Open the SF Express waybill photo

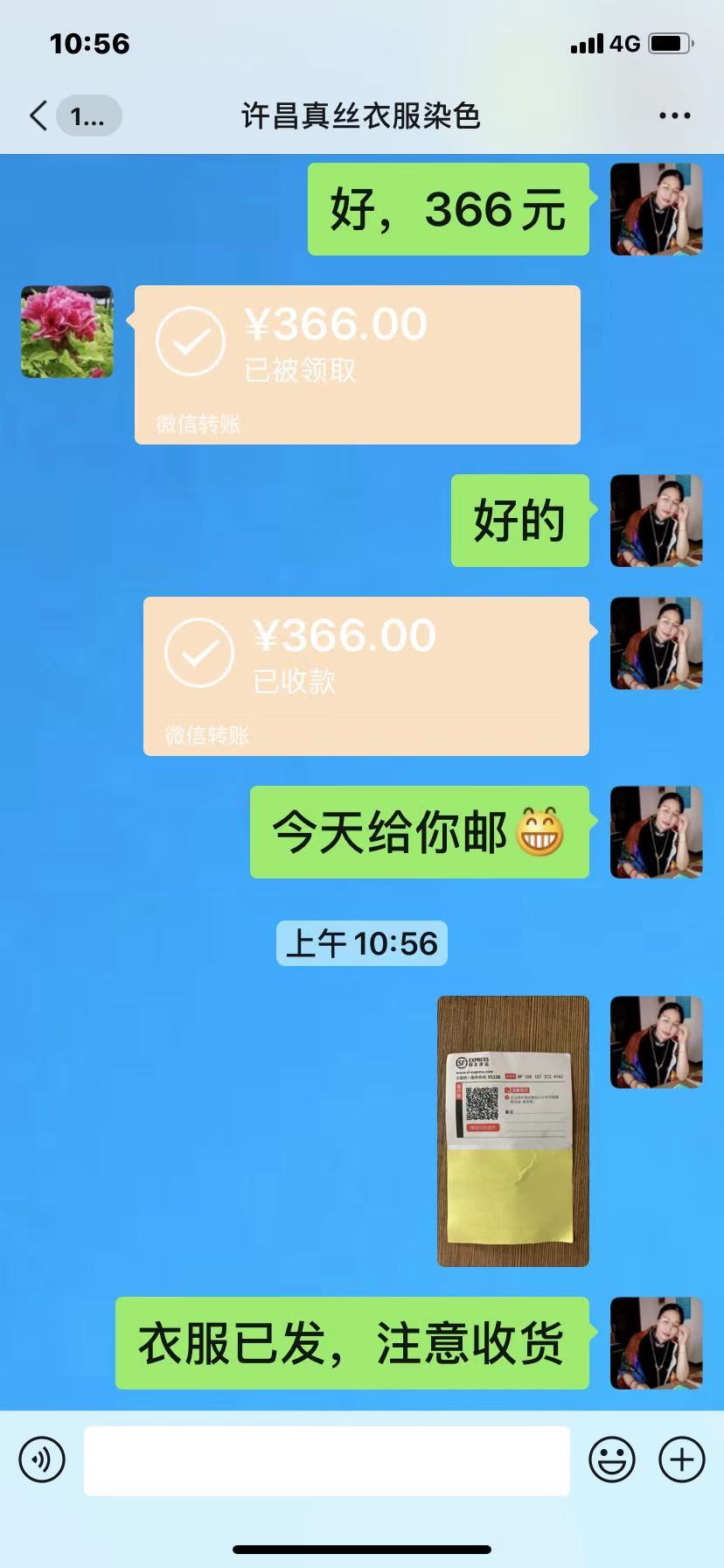(512, 1130)
